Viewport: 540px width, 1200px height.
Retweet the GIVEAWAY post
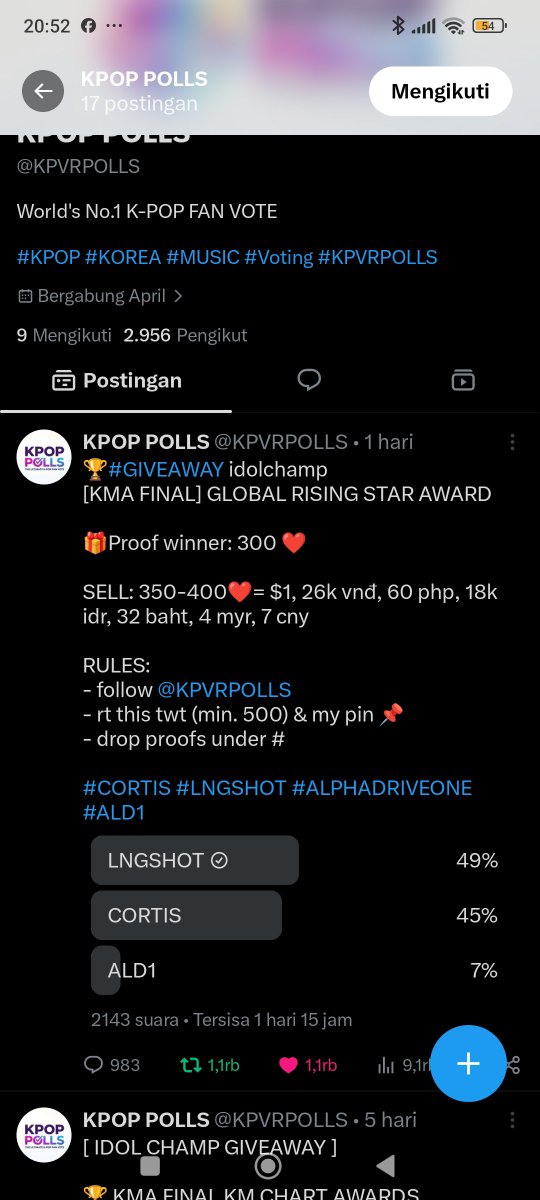click(x=210, y=1065)
